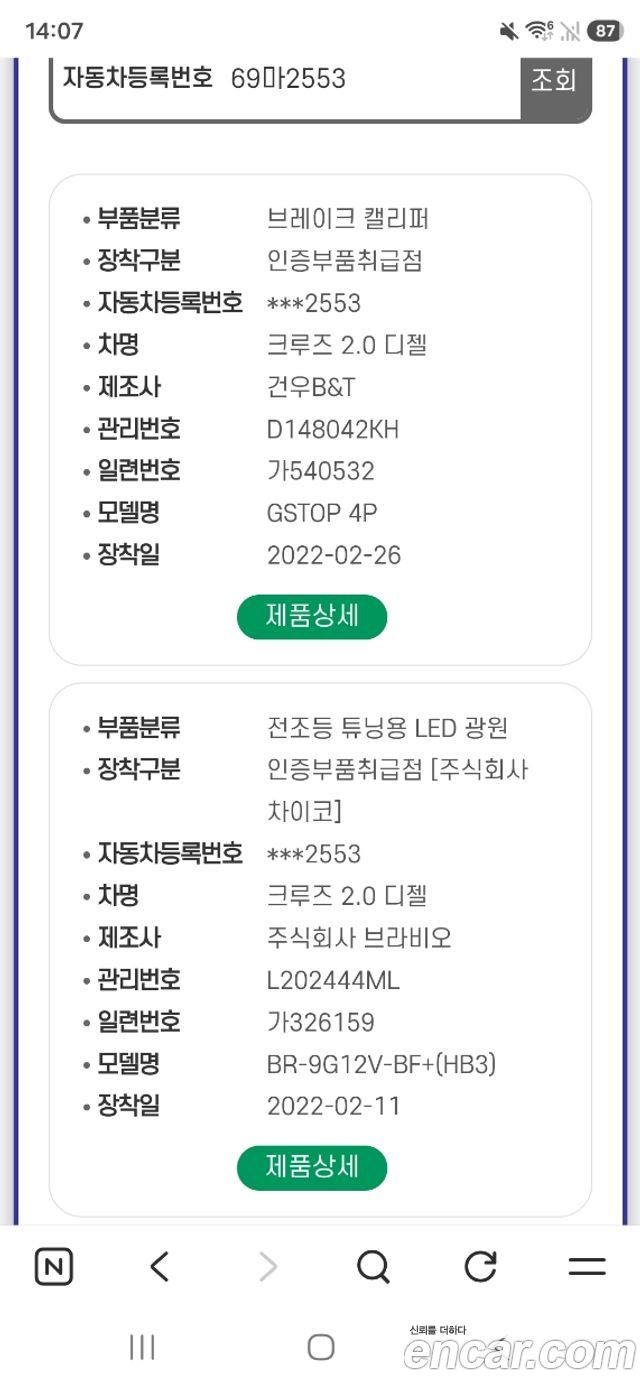Image resolution: width=640 pixels, height=1388 pixels.
Task: Open the browser hamburger menu
Action: (x=587, y=1267)
